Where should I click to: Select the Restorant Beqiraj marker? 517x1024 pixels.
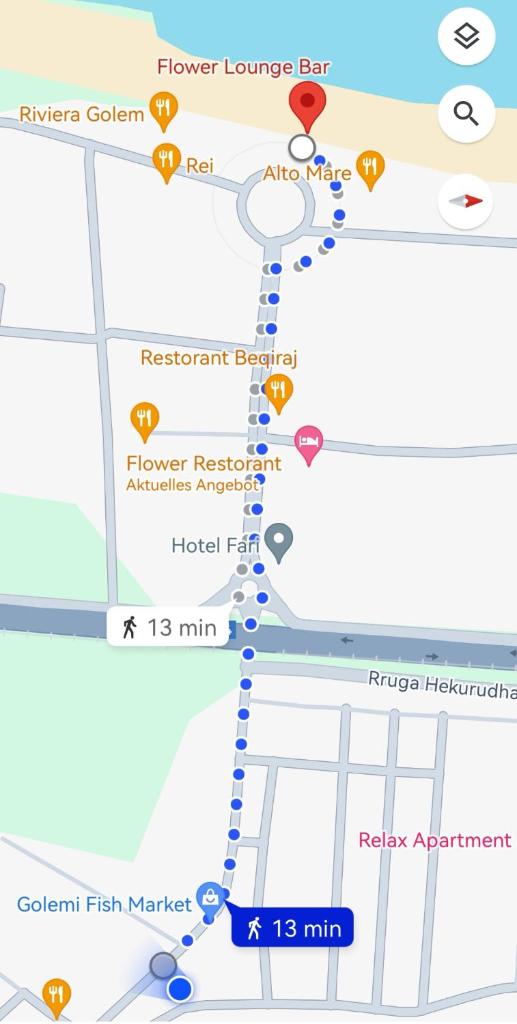(279, 394)
